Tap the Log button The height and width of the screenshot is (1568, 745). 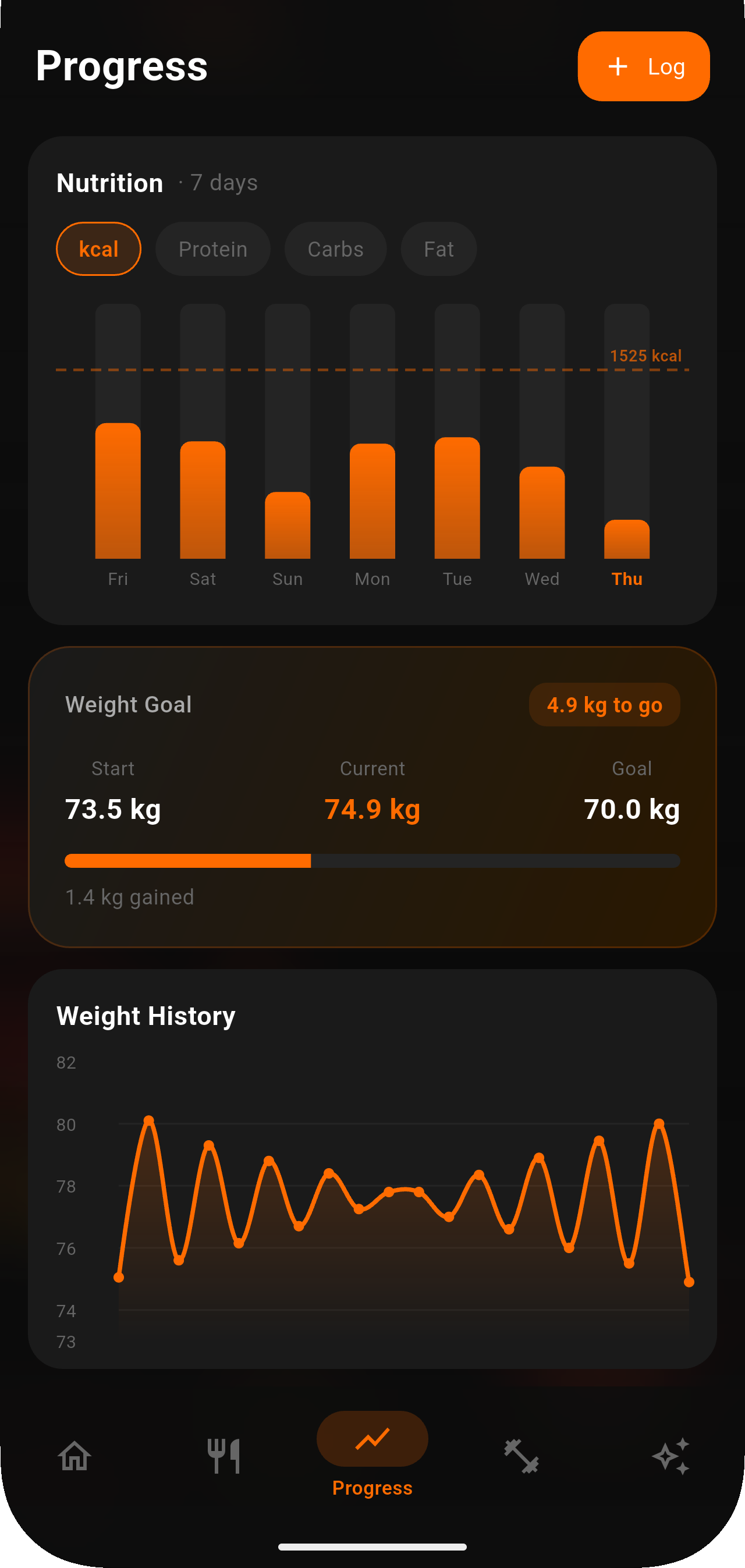click(643, 66)
